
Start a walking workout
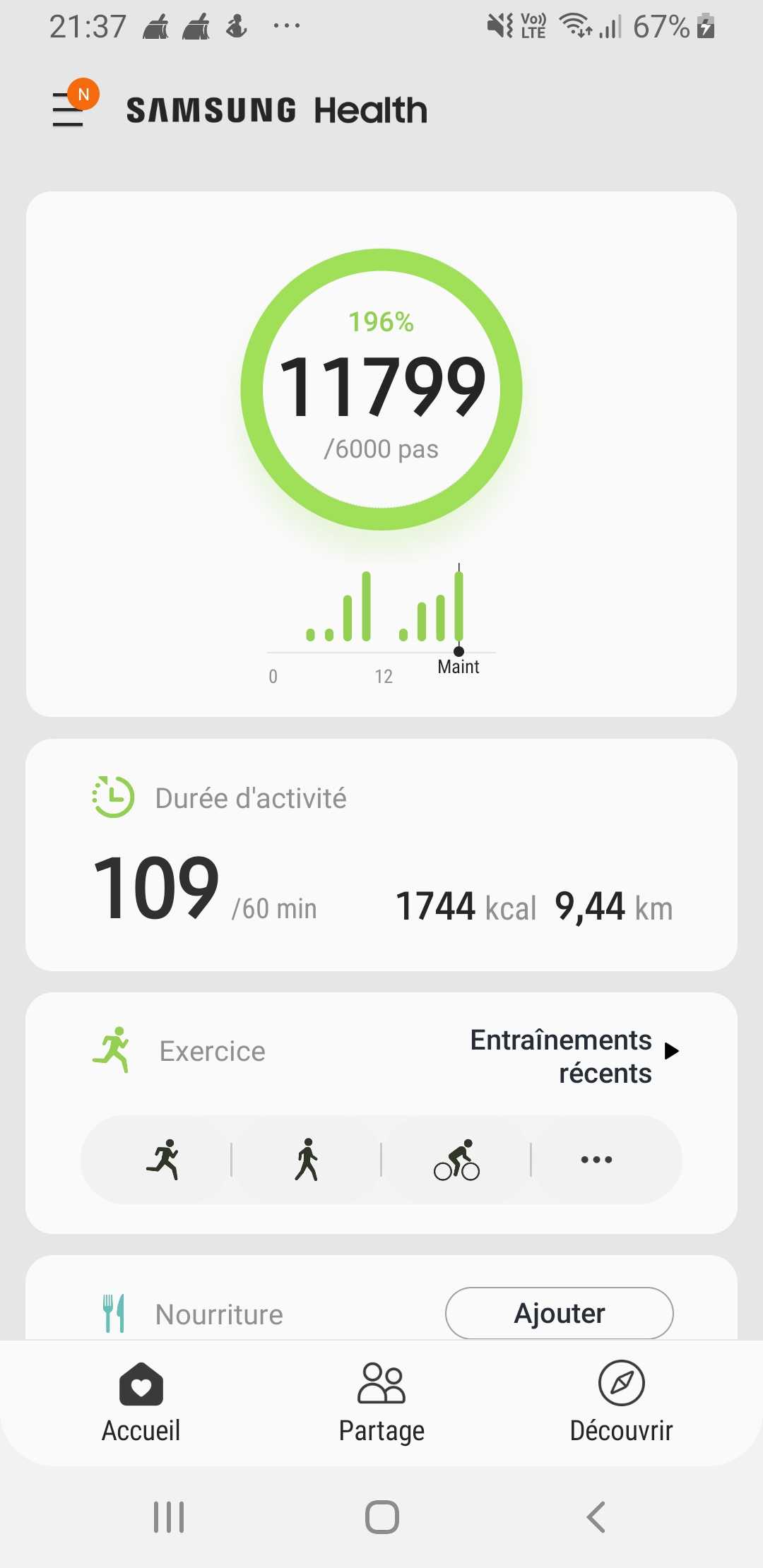(x=307, y=1160)
